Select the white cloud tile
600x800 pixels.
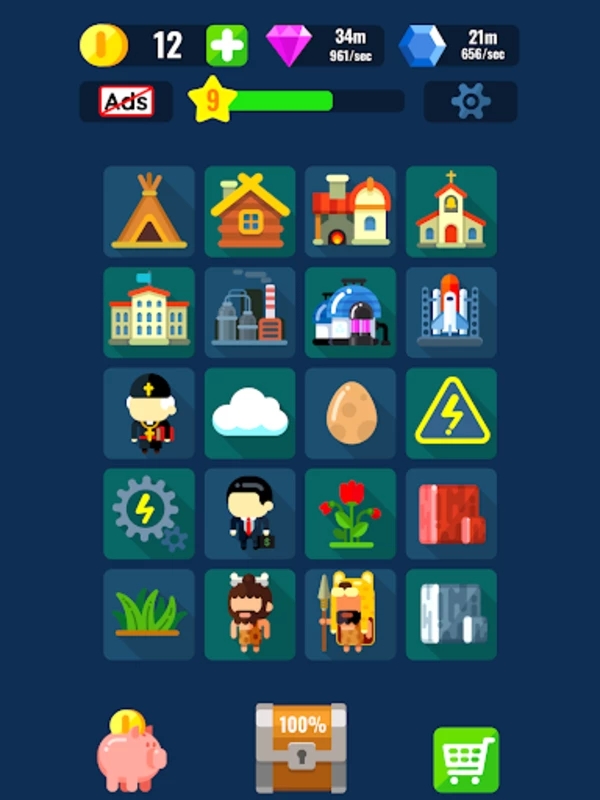pos(250,413)
